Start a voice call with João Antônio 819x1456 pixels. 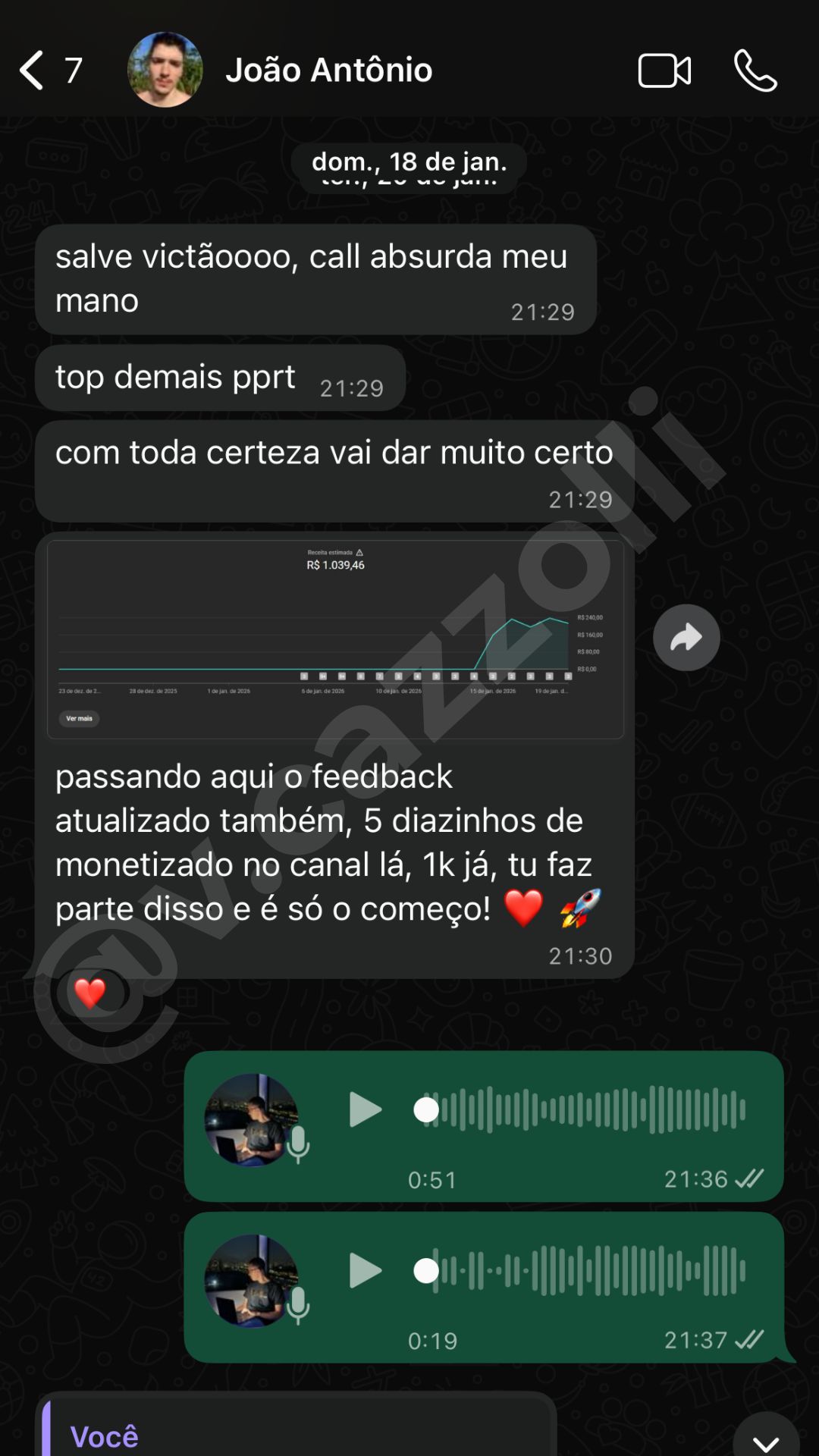pos(755,71)
